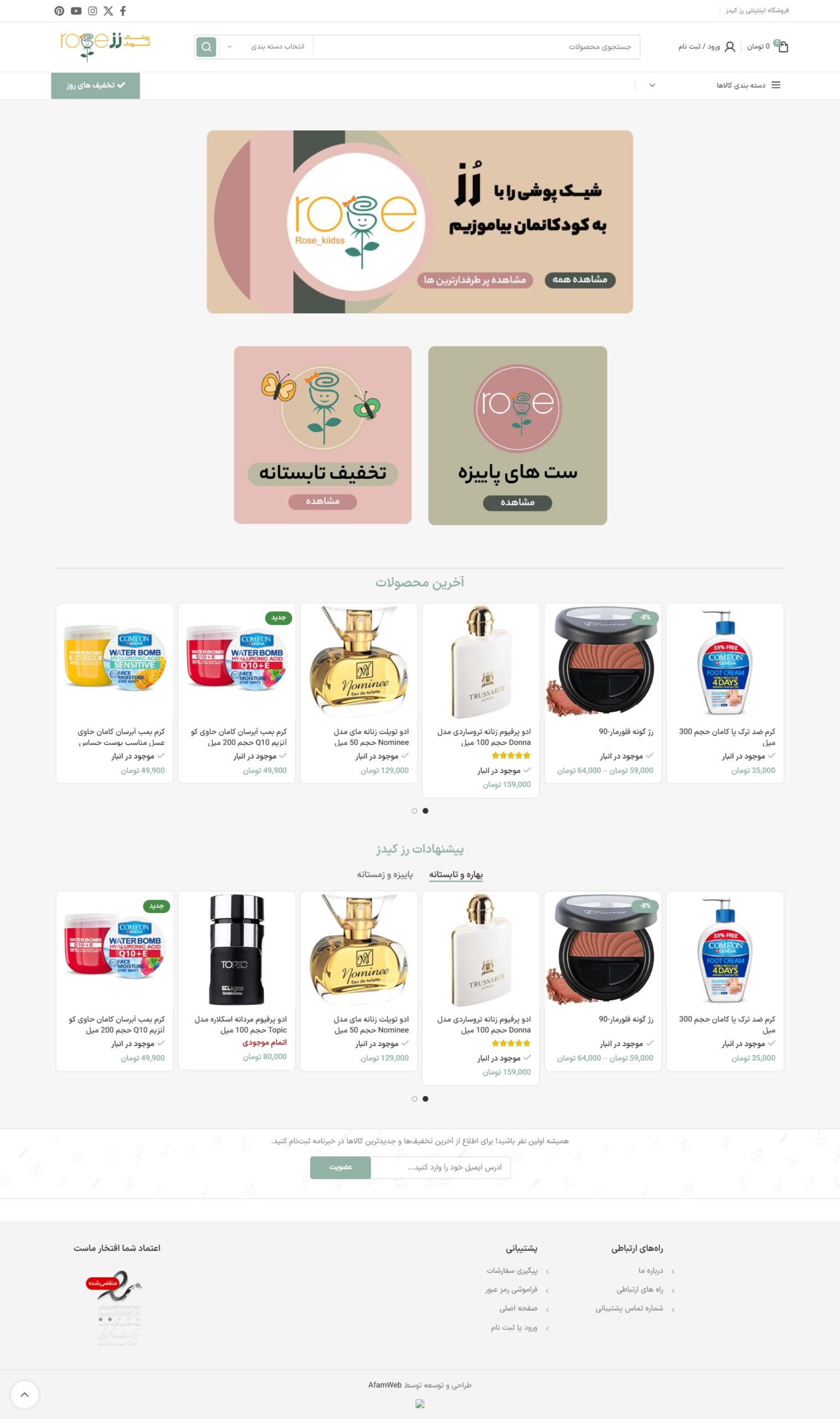Tap مشاهده on تخفیف تابستانه card

point(322,501)
